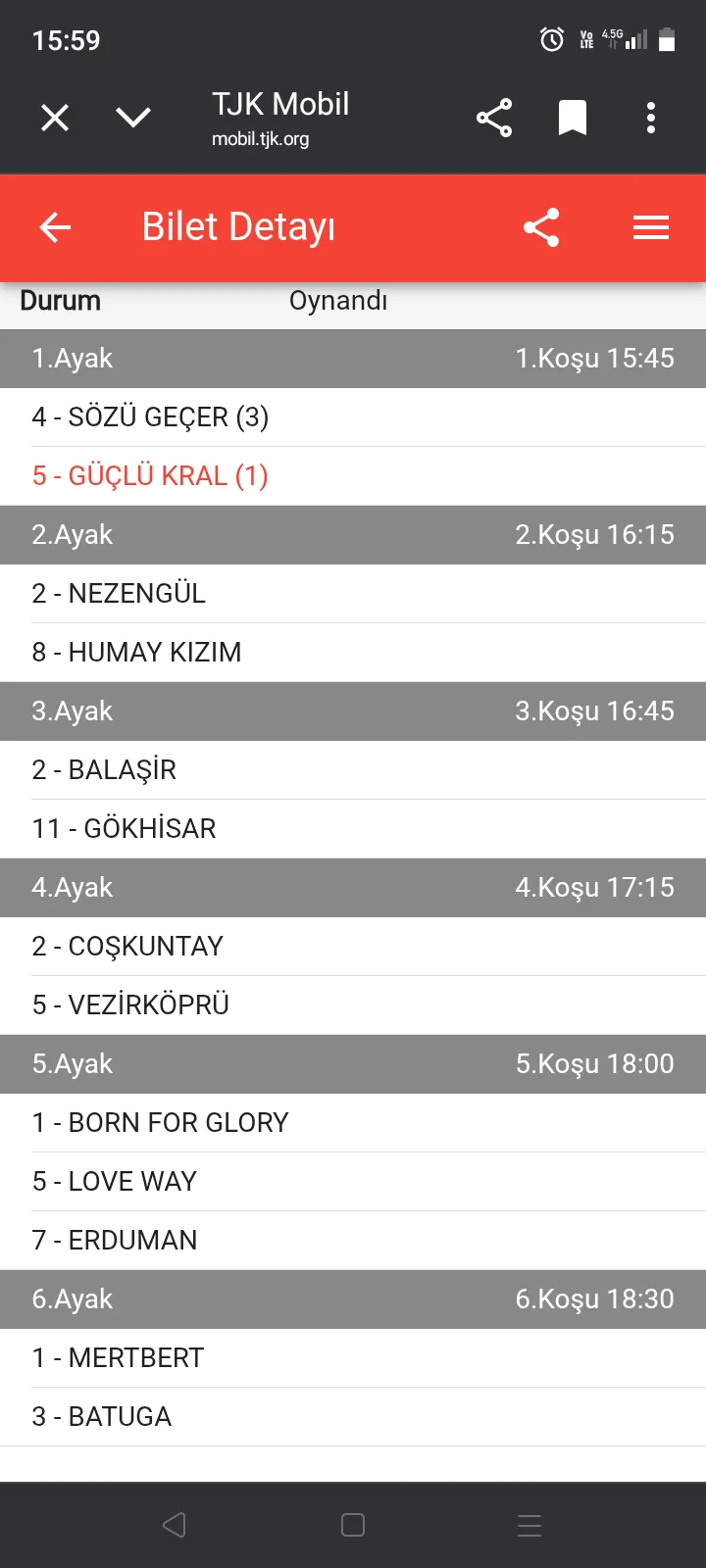
Task: Share this ticket from the red header
Action: (541, 227)
